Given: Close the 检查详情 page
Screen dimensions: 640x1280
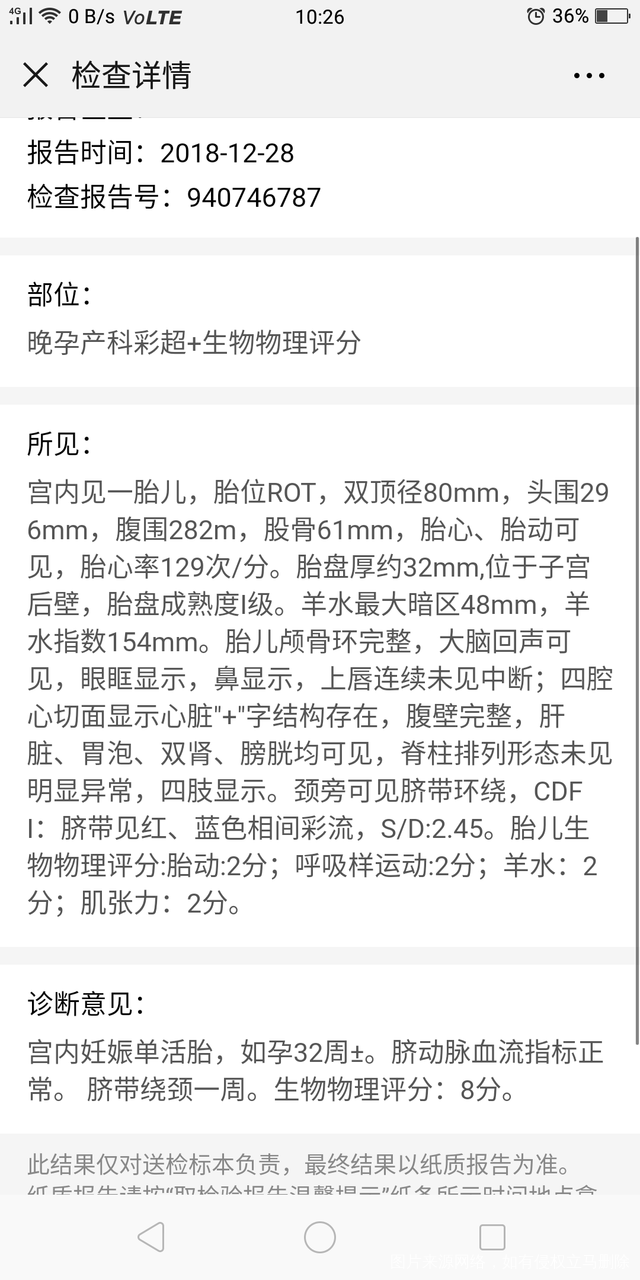Looking at the screenshot, I should [x=36, y=75].
